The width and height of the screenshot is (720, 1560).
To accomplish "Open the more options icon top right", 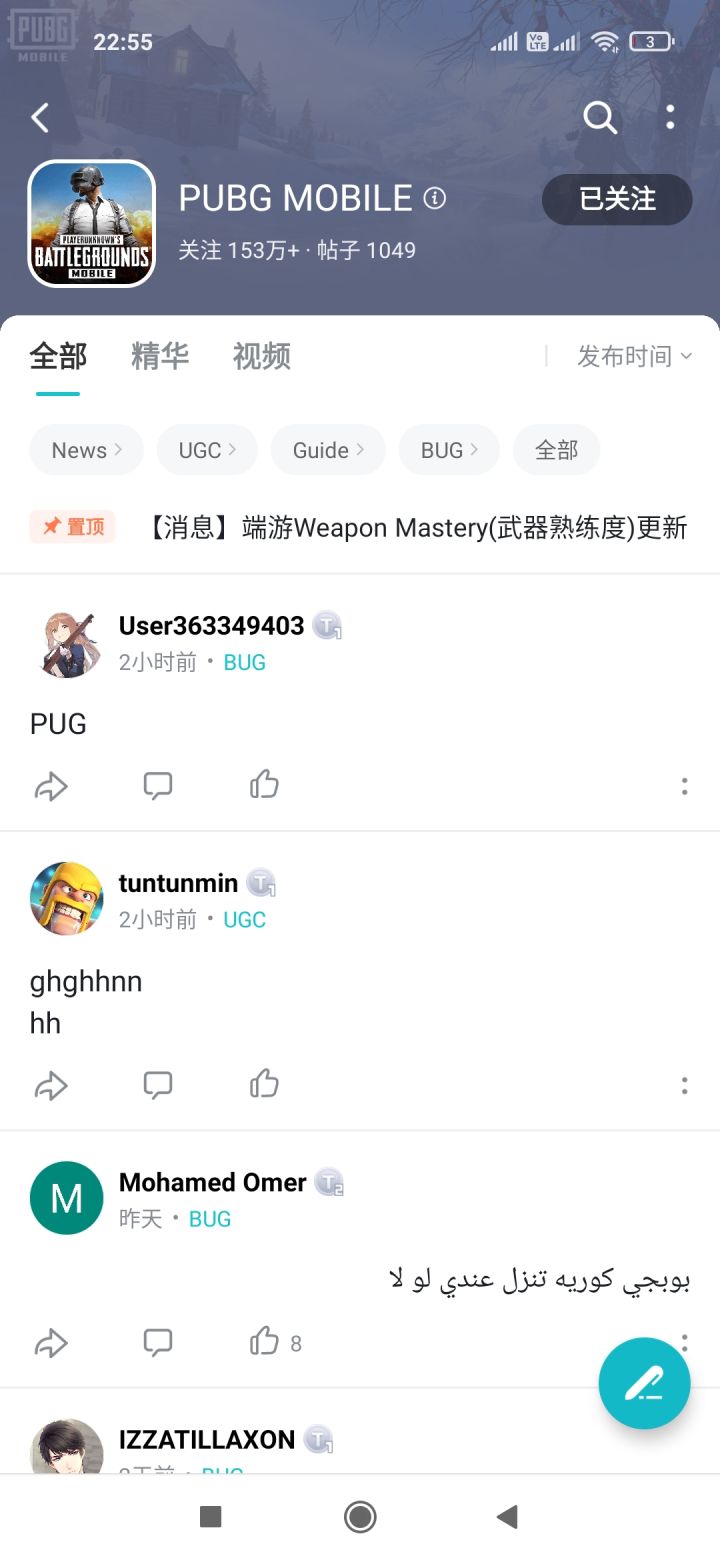I will 670,117.
